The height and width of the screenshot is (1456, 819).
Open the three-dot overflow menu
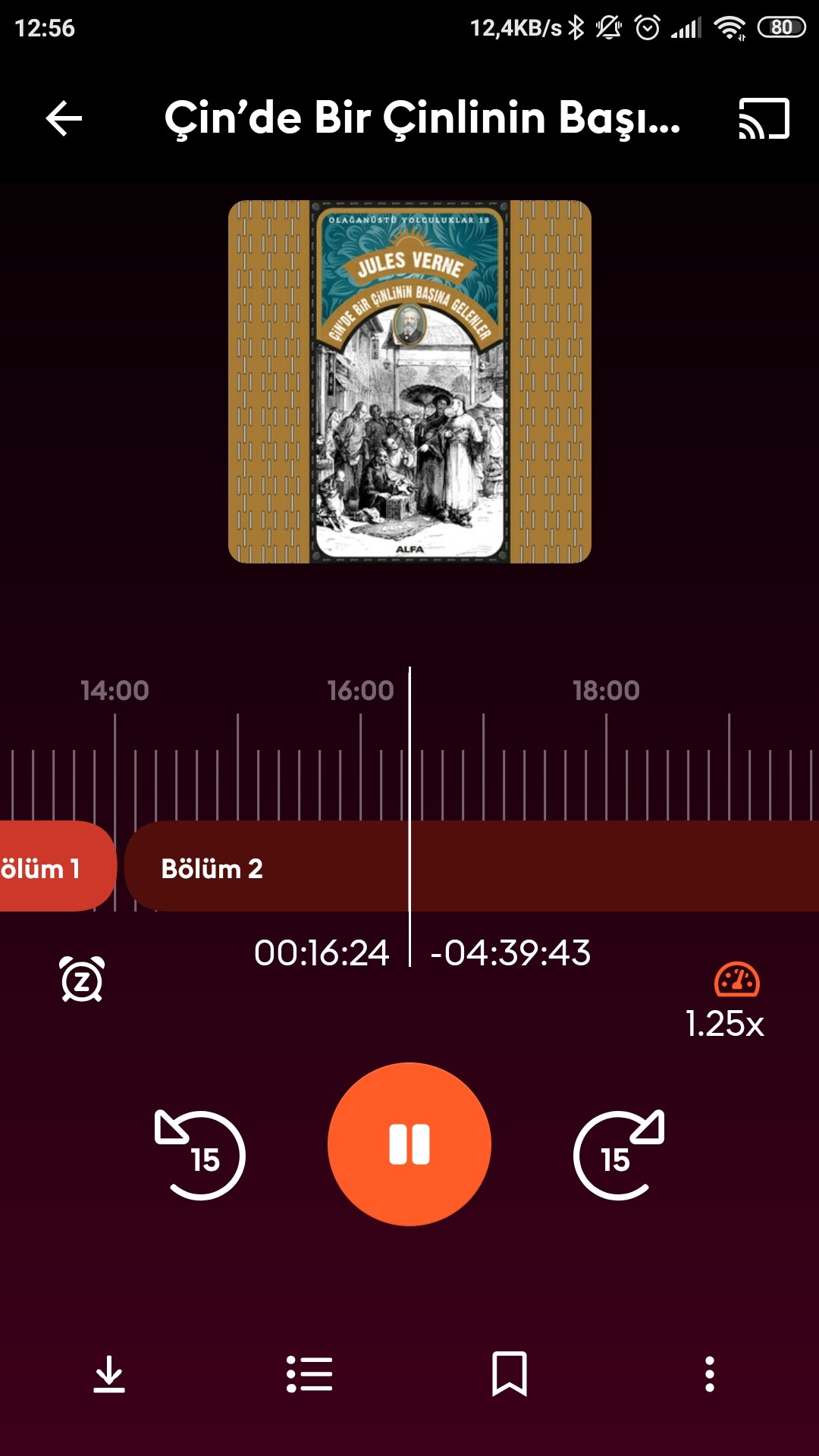pyautogui.click(x=710, y=1374)
